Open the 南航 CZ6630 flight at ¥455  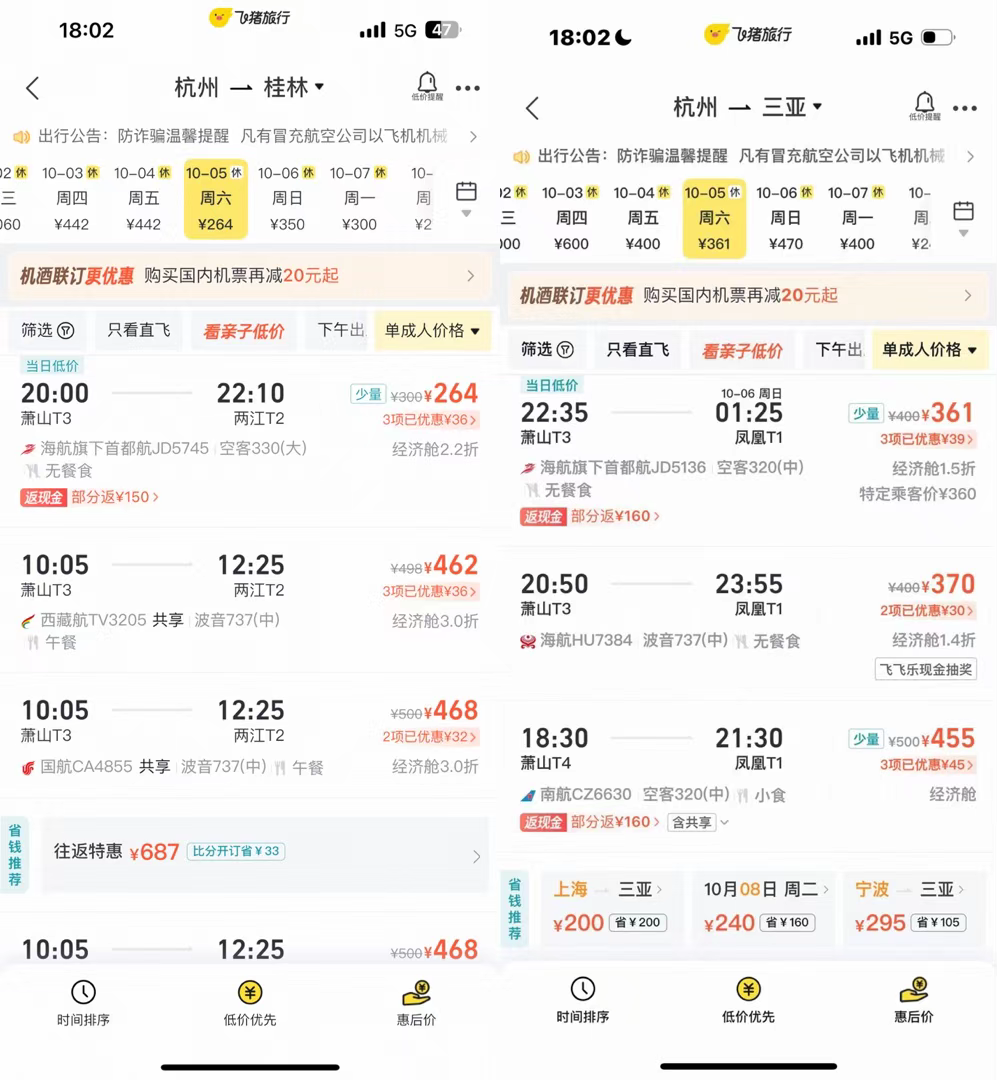(x=748, y=765)
